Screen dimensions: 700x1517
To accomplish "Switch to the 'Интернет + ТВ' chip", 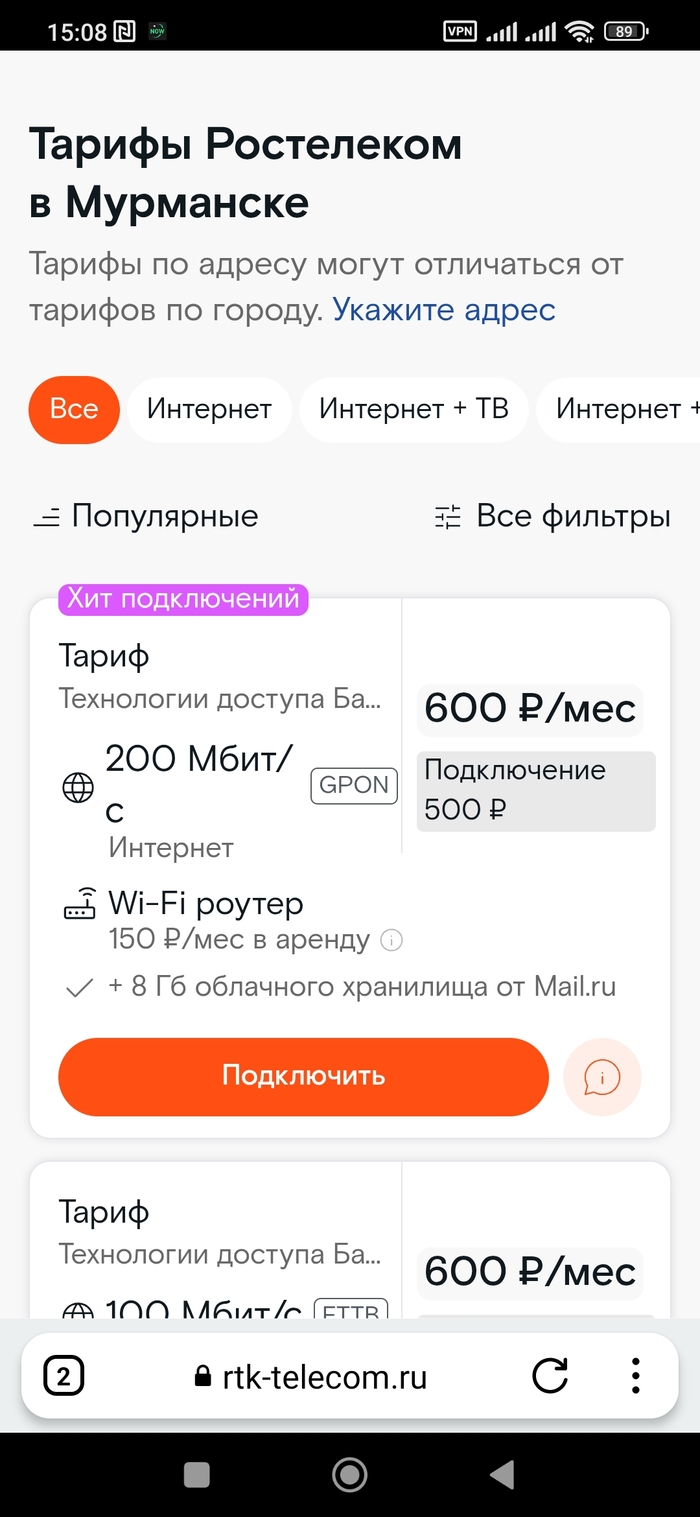I will click(413, 409).
